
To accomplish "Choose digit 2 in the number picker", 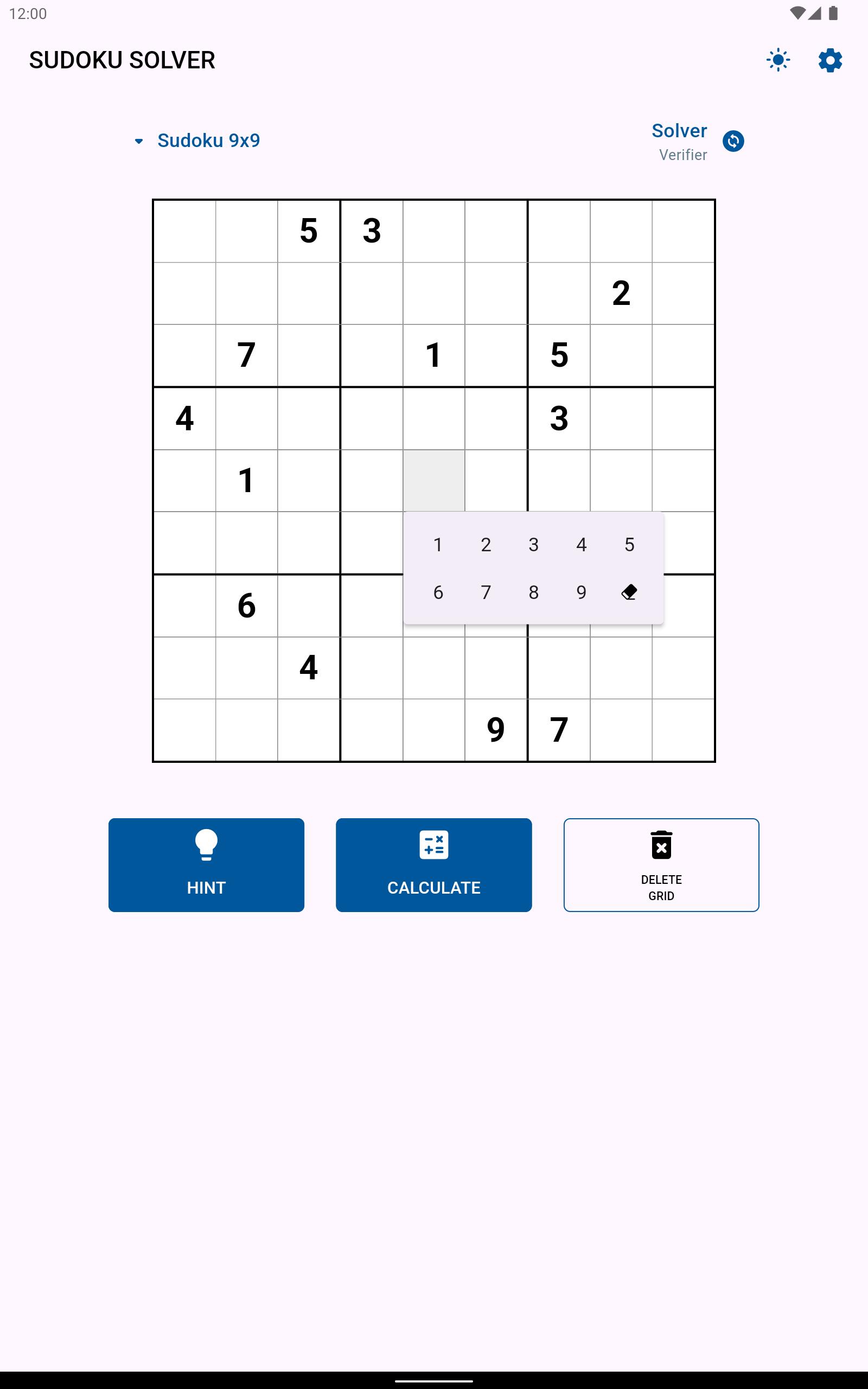I will click(486, 545).
